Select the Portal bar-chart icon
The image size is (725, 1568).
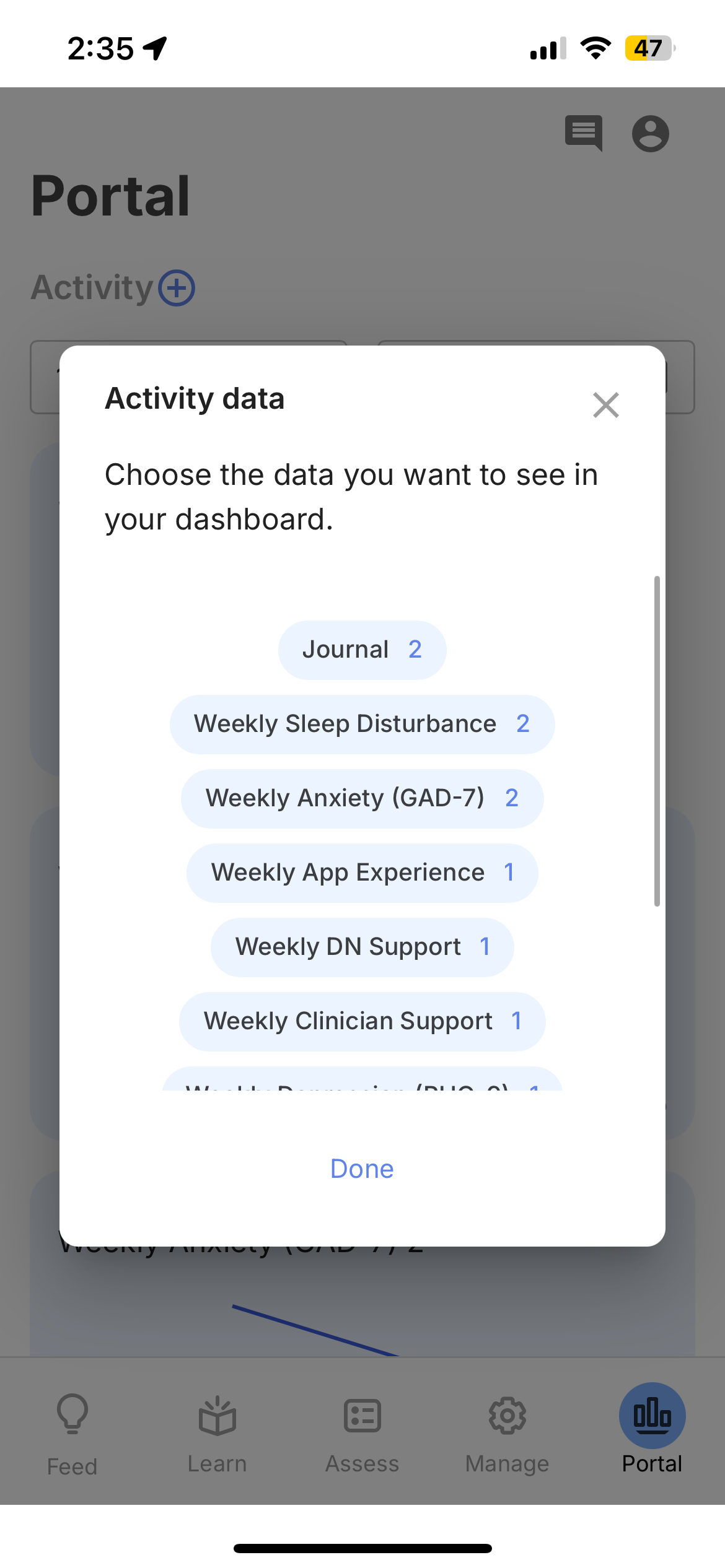pos(652,1415)
